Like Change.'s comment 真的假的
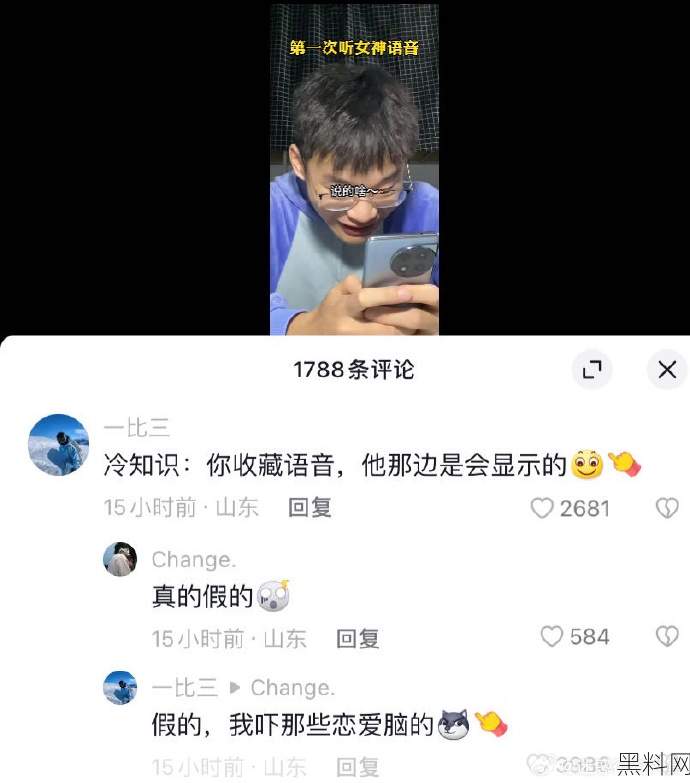The width and height of the screenshot is (690, 783). [552, 636]
